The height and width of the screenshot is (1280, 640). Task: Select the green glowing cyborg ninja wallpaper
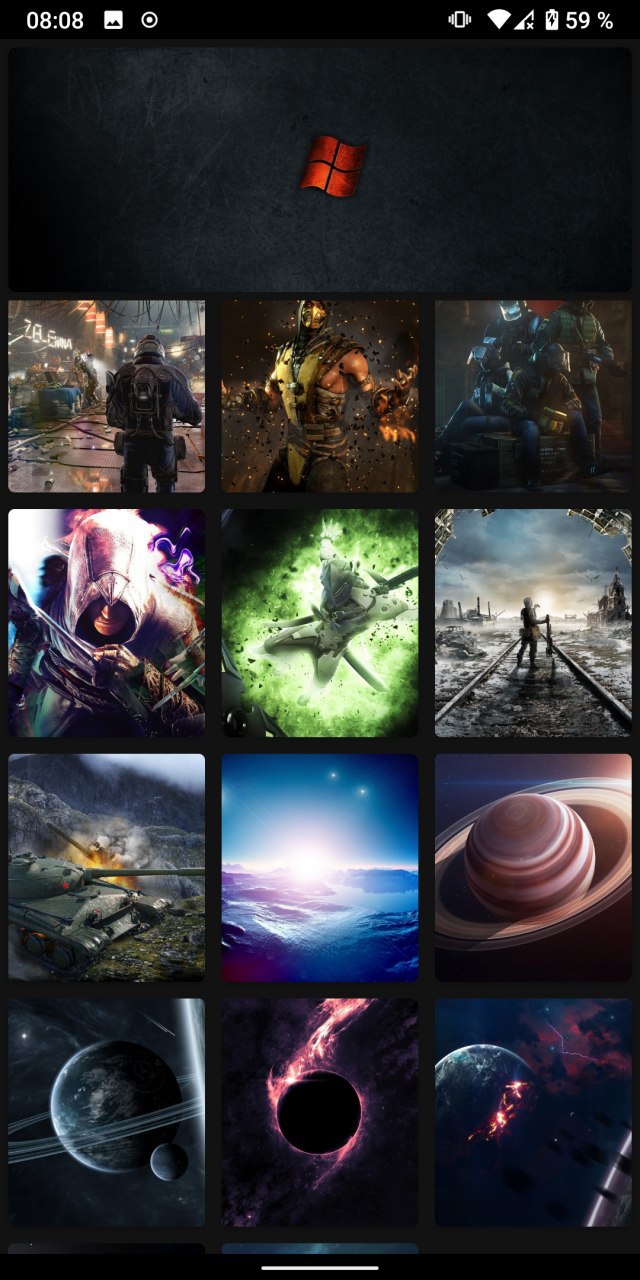pyautogui.click(x=320, y=623)
